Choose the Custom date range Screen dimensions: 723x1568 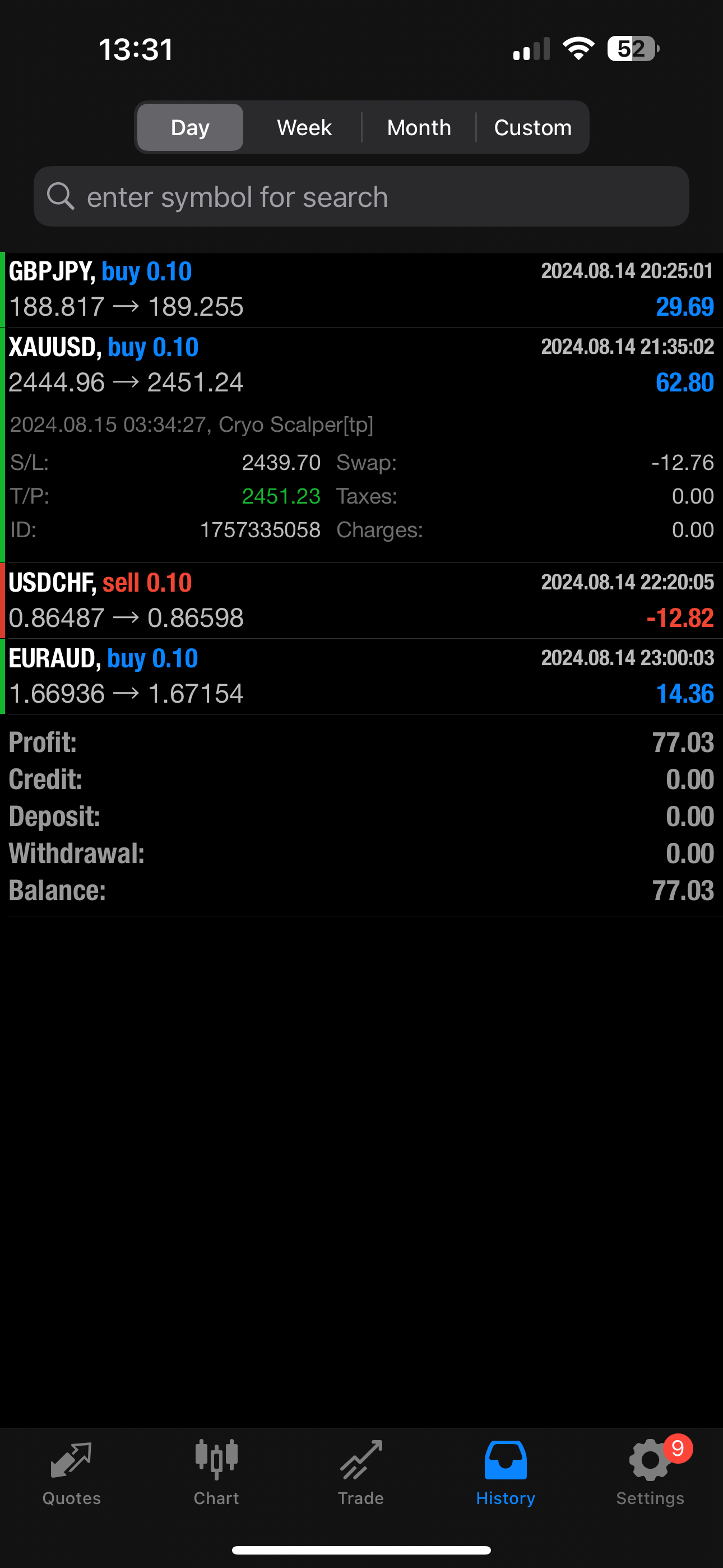click(x=532, y=127)
